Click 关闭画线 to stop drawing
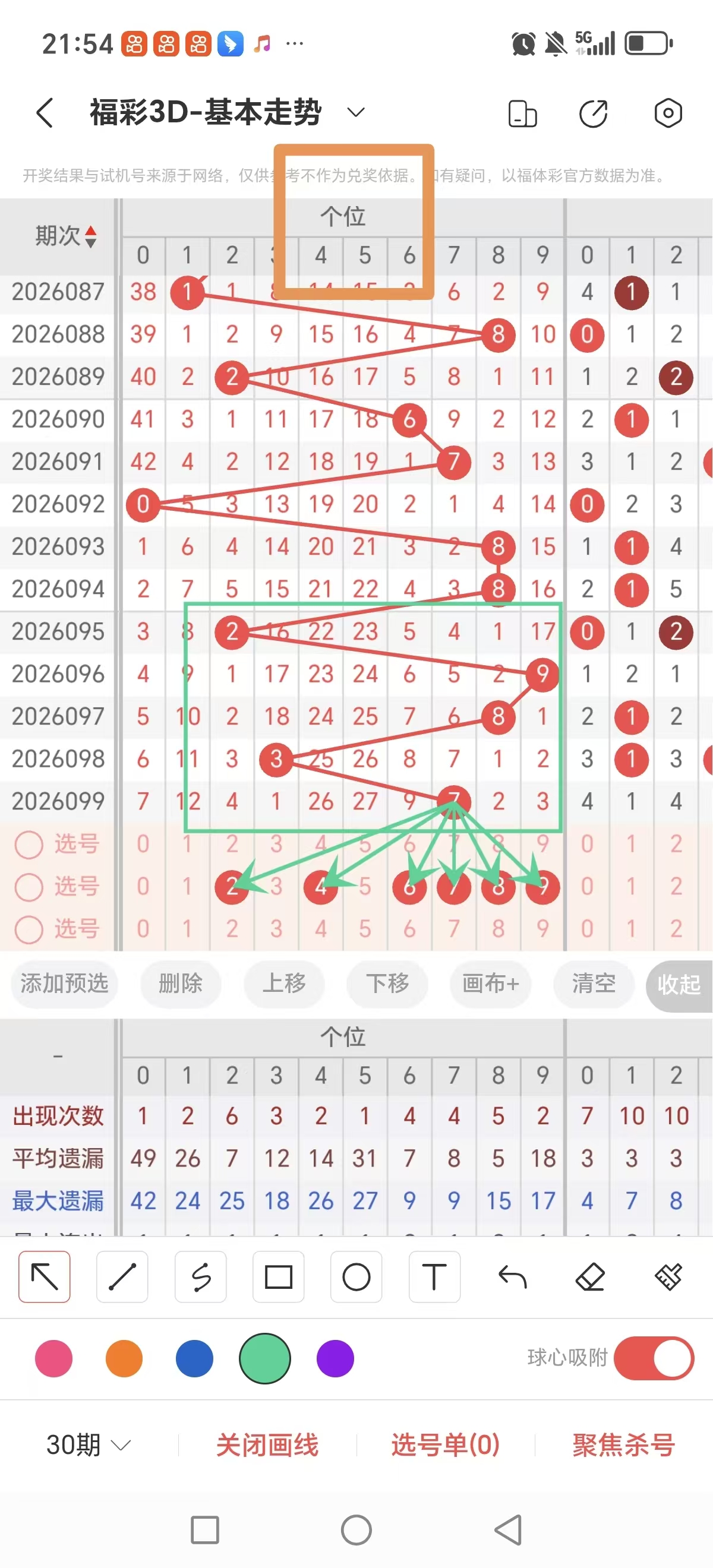 268,1443
